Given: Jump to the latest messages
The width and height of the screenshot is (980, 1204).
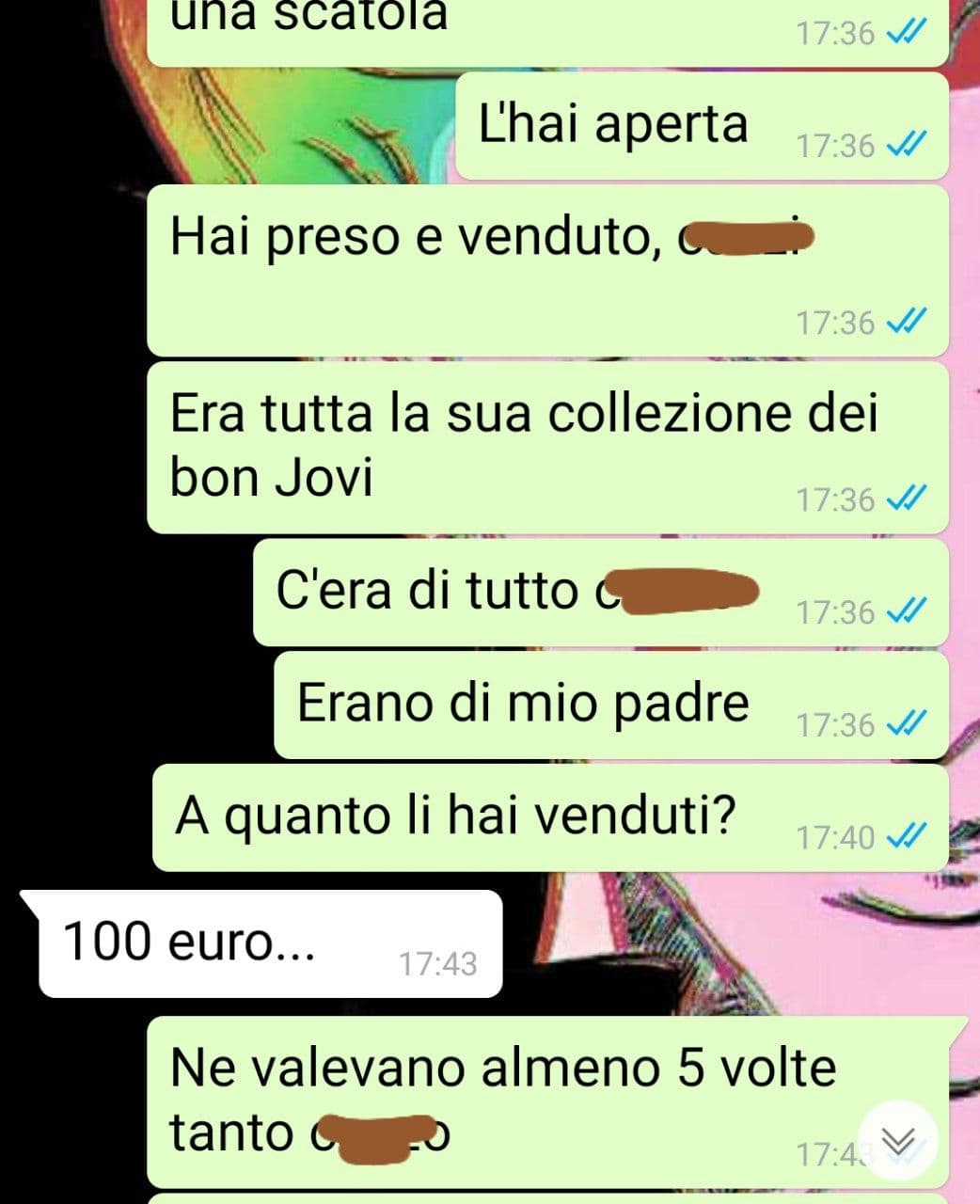Looking at the screenshot, I should 899,1140.
